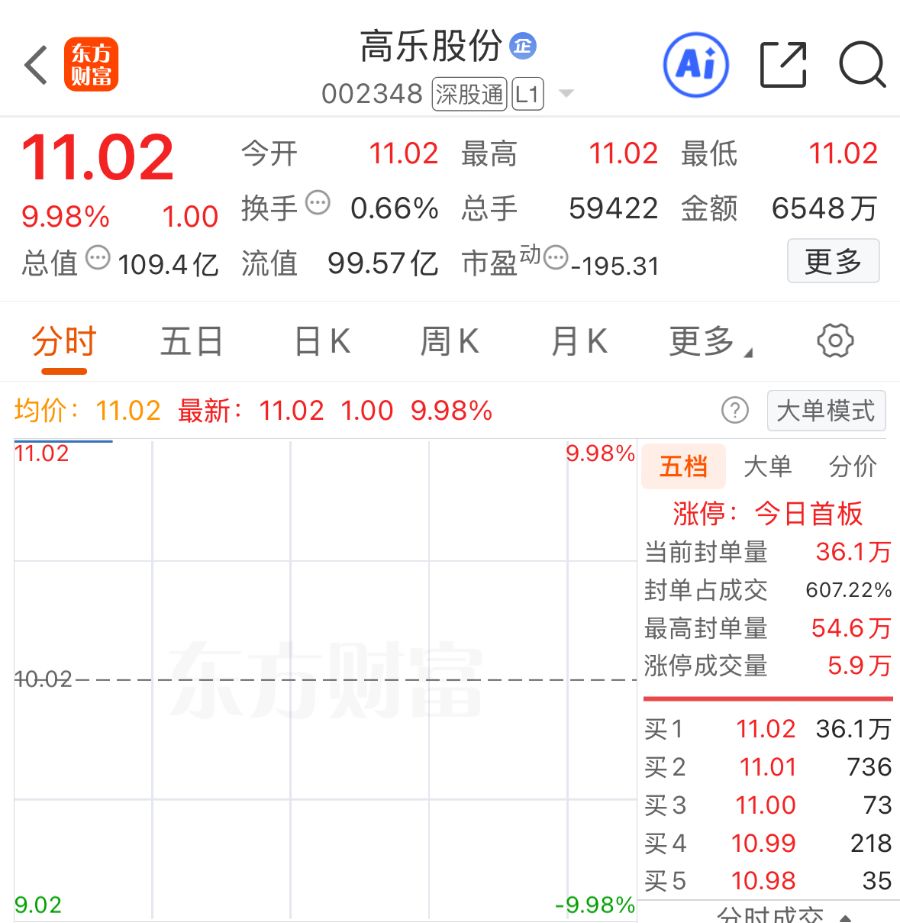The width and height of the screenshot is (900, 923).
Task: Share this stock page
Action: (783, 65)
